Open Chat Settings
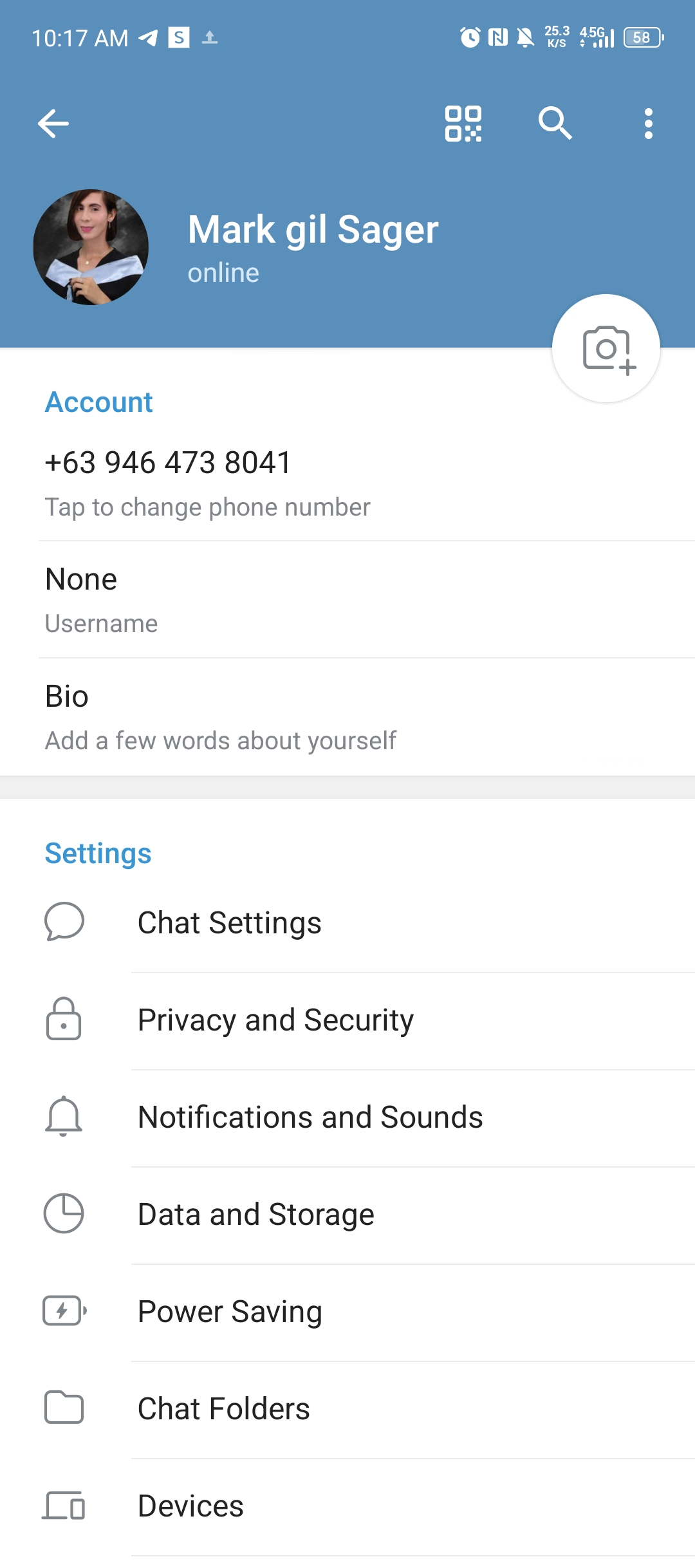 click(x=347, y=924)
